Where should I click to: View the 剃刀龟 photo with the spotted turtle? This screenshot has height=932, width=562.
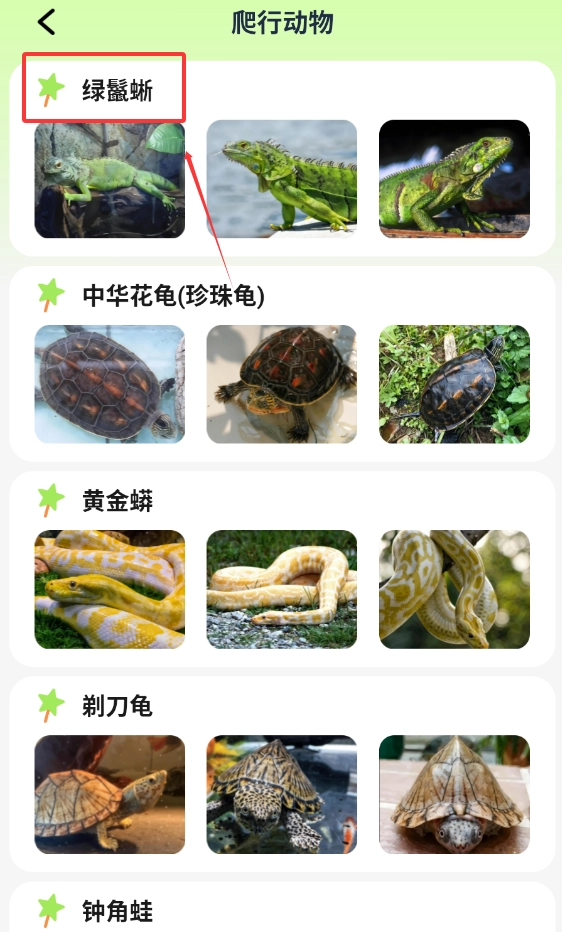point(282,794)
